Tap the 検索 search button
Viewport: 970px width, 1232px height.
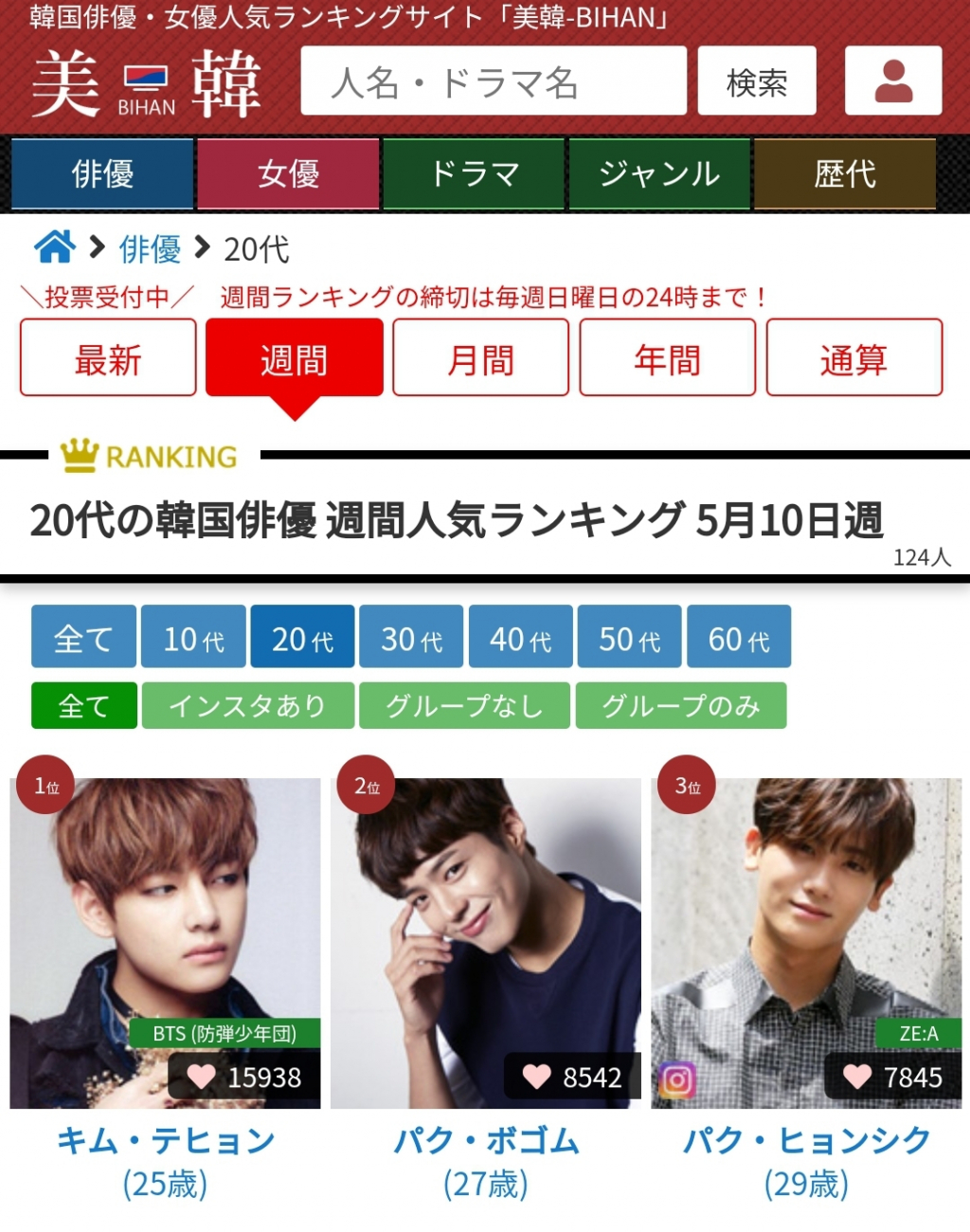[x=756, y=82]
